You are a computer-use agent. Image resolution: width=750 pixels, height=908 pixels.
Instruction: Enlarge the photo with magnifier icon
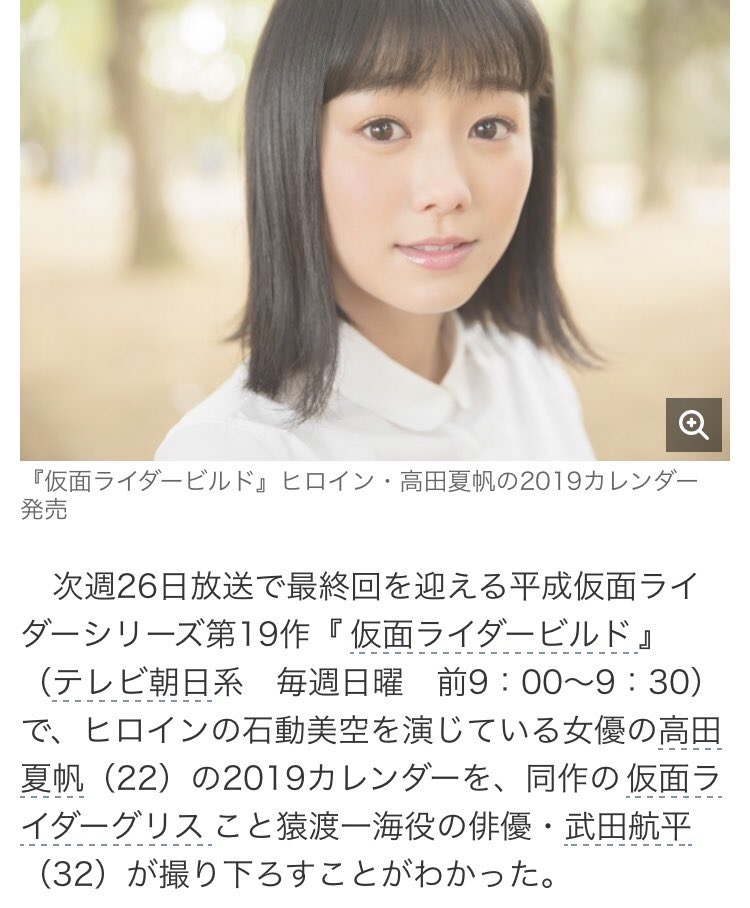click(x=693, y=424)
